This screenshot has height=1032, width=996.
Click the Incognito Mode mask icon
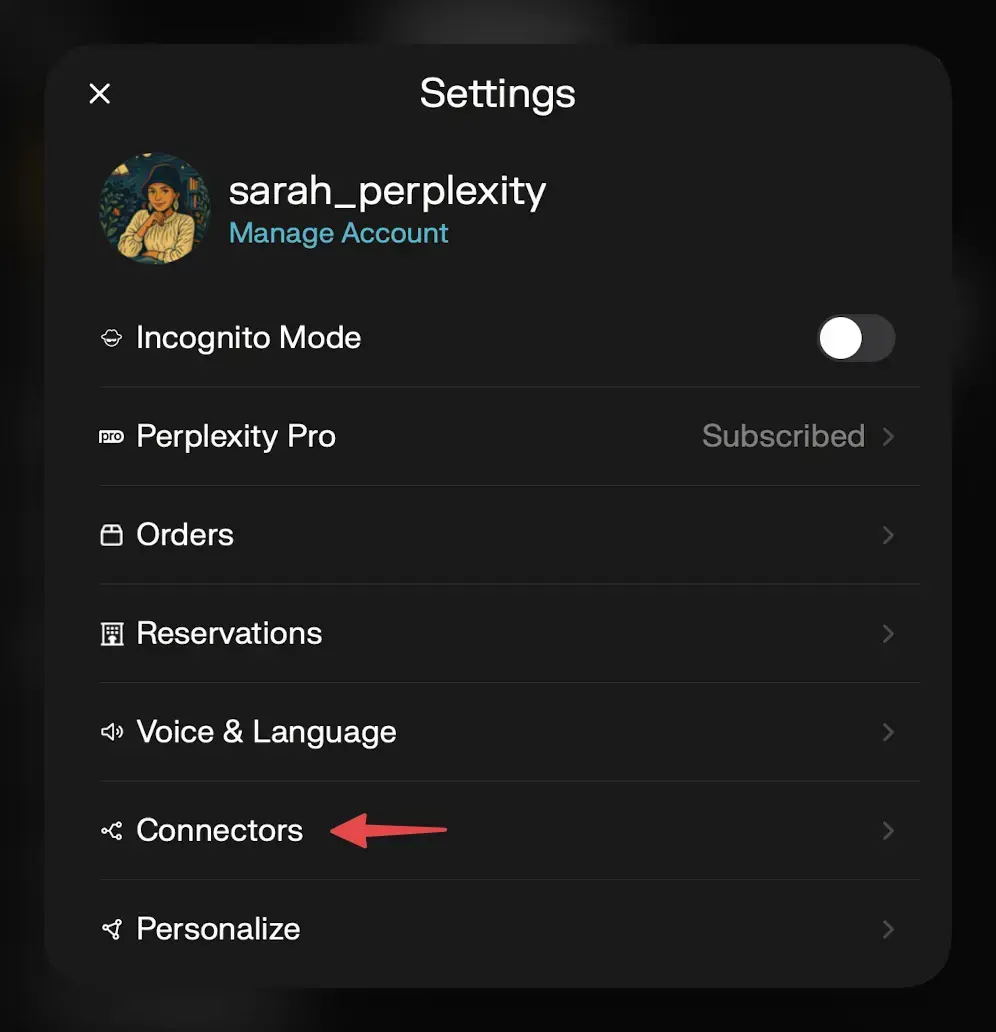click(x=112, y=338)
